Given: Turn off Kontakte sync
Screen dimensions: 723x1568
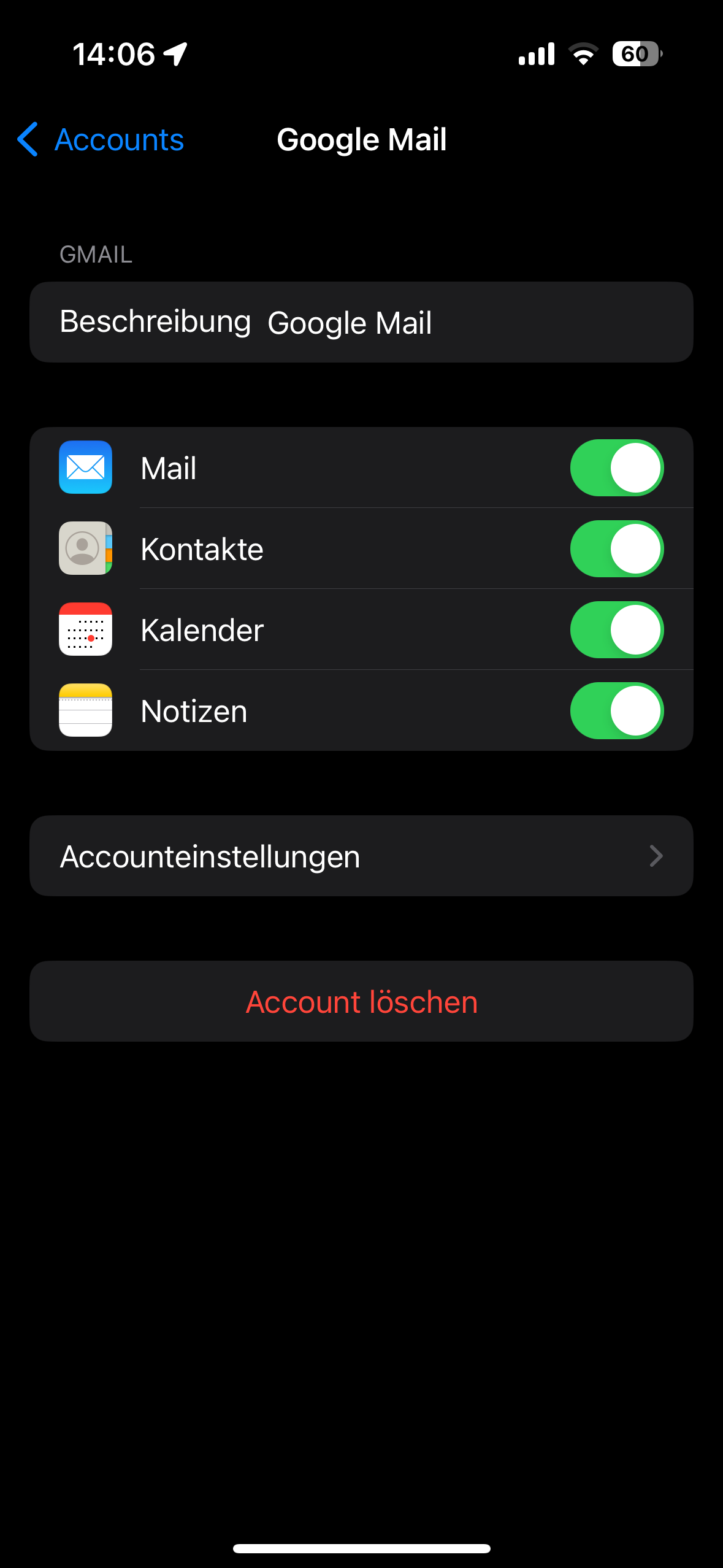Looking at the screenshot, I should (x=616, y=549).
